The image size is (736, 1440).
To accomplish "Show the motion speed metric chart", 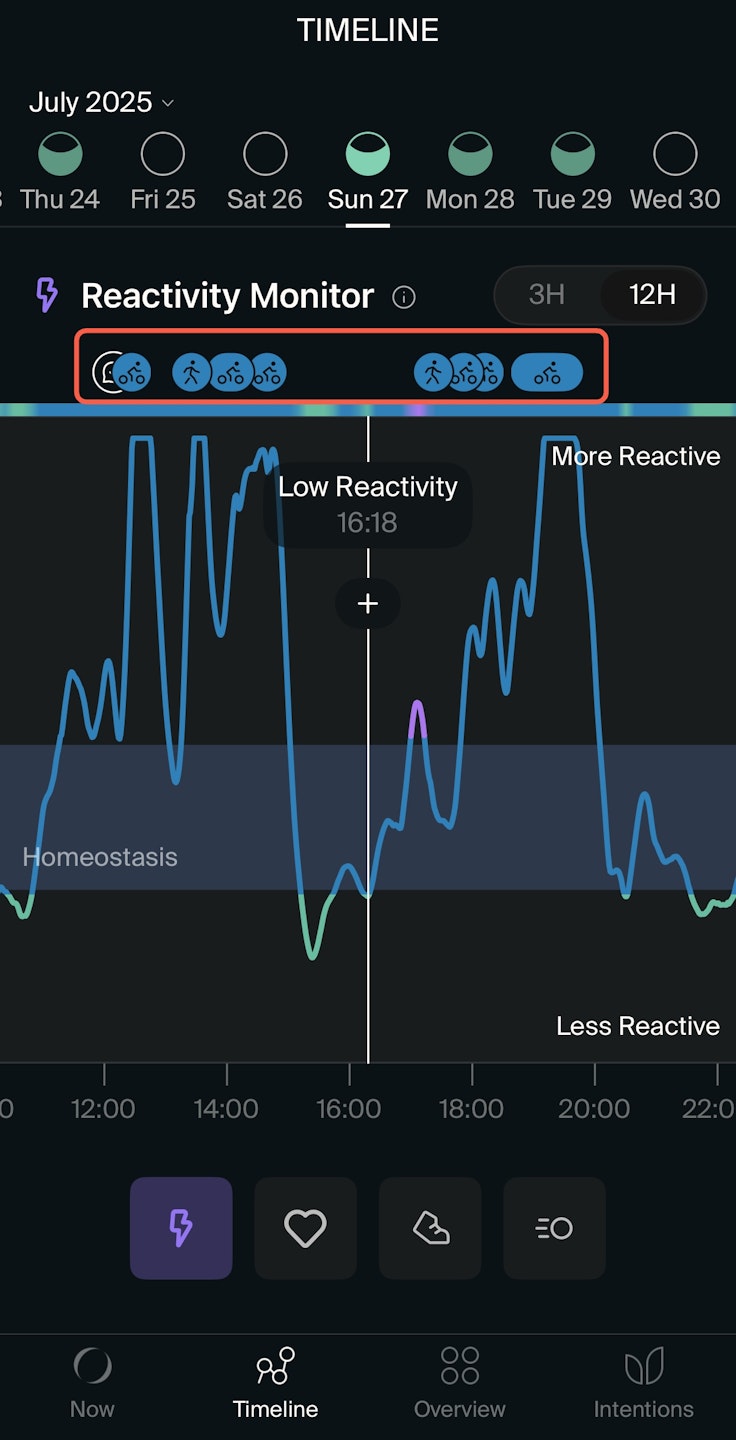I will tap(554, 1228).
